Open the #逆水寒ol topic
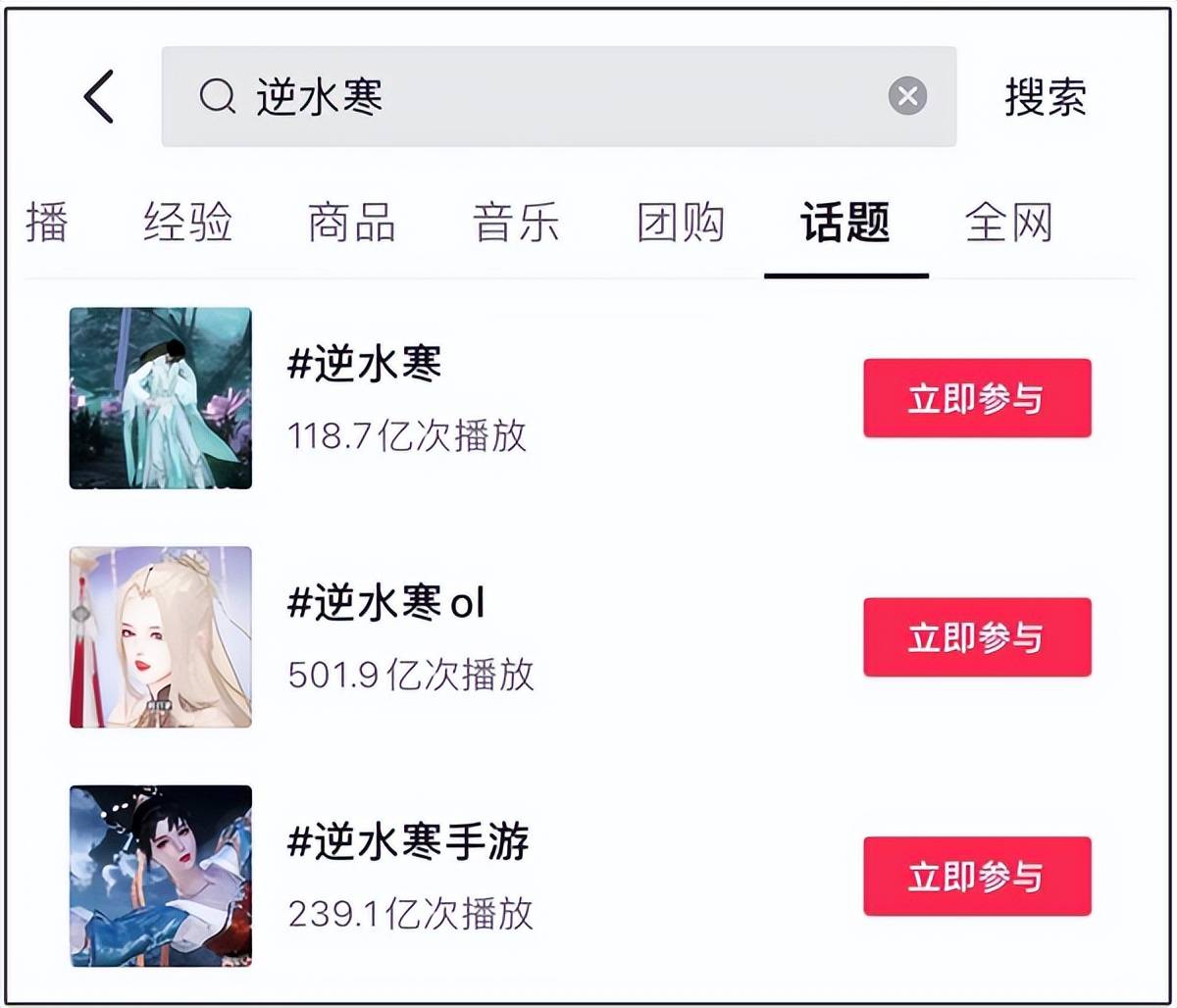Viewport: 1177px width, 1008px height. 385,604
